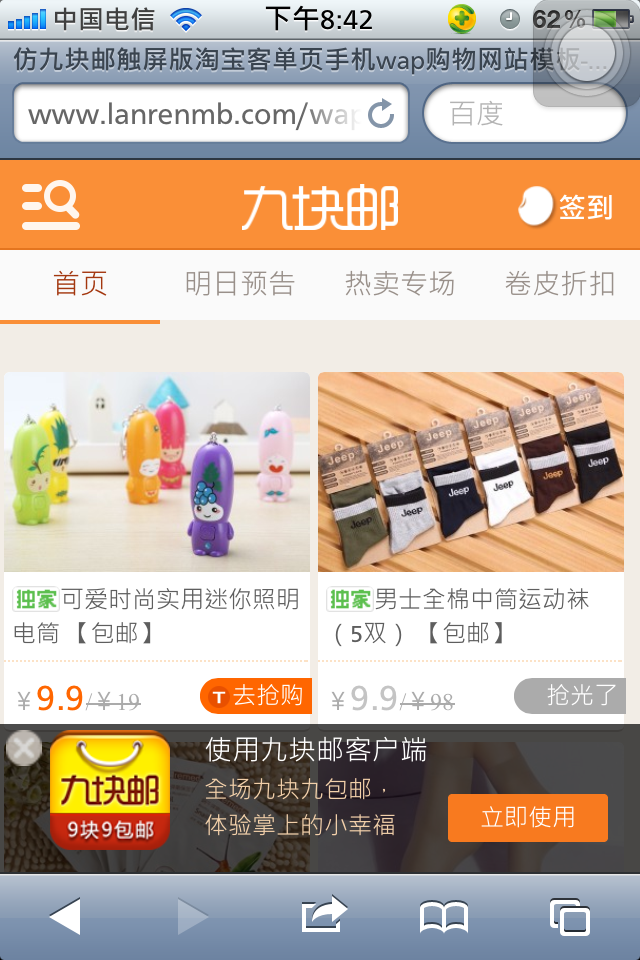Open the 热卖专场 tab
Viewport: 640px width, 960px height.
pos(400,284)
